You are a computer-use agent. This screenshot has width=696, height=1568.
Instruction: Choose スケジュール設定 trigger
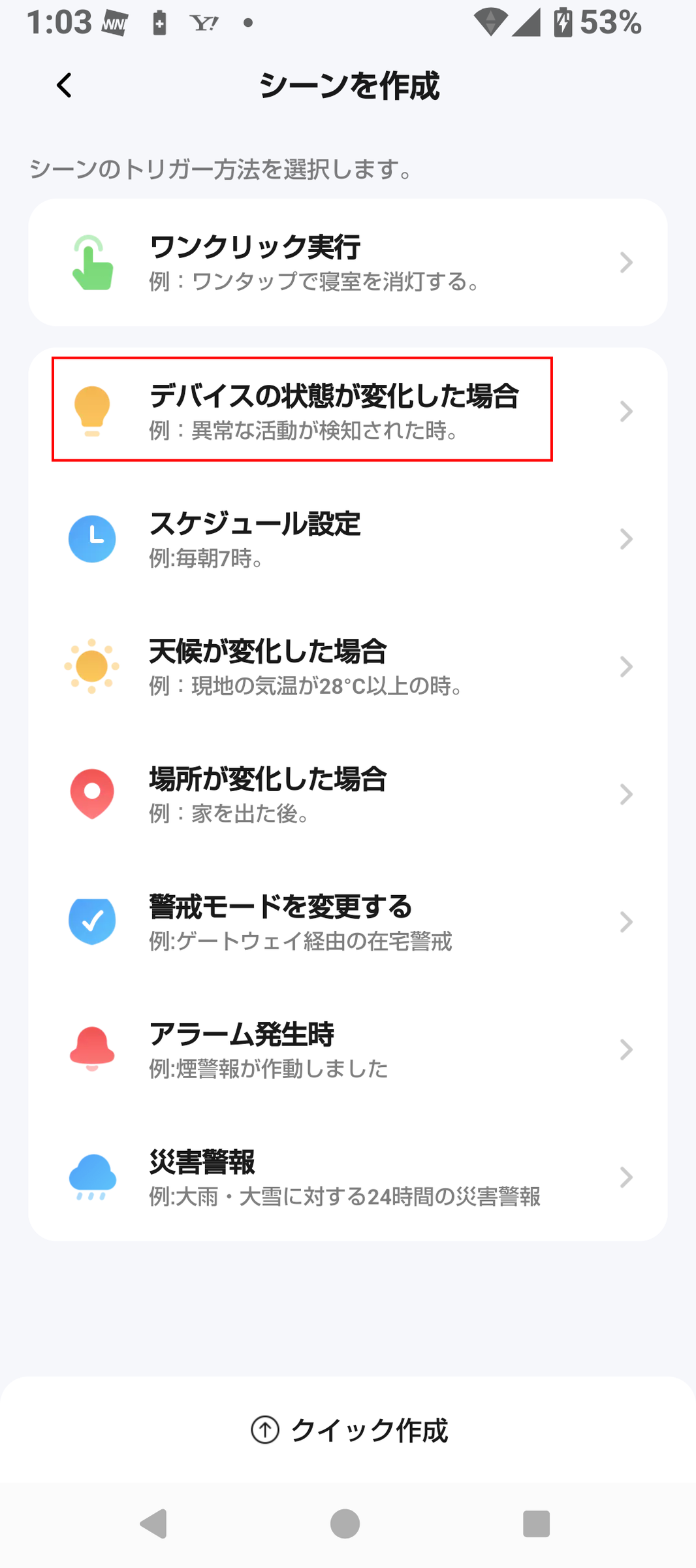[x=348, y=539]
